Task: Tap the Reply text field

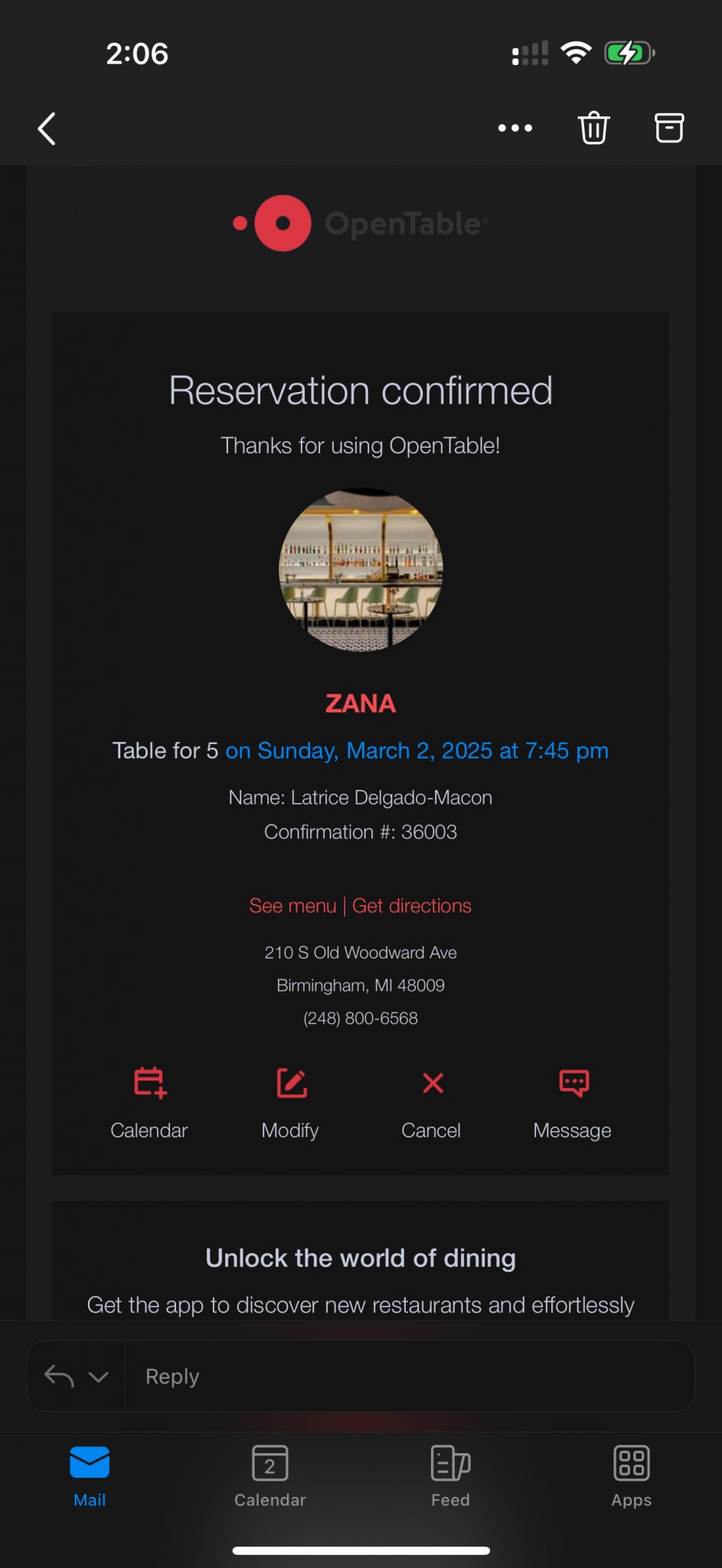Action: tap(410, 1376)
